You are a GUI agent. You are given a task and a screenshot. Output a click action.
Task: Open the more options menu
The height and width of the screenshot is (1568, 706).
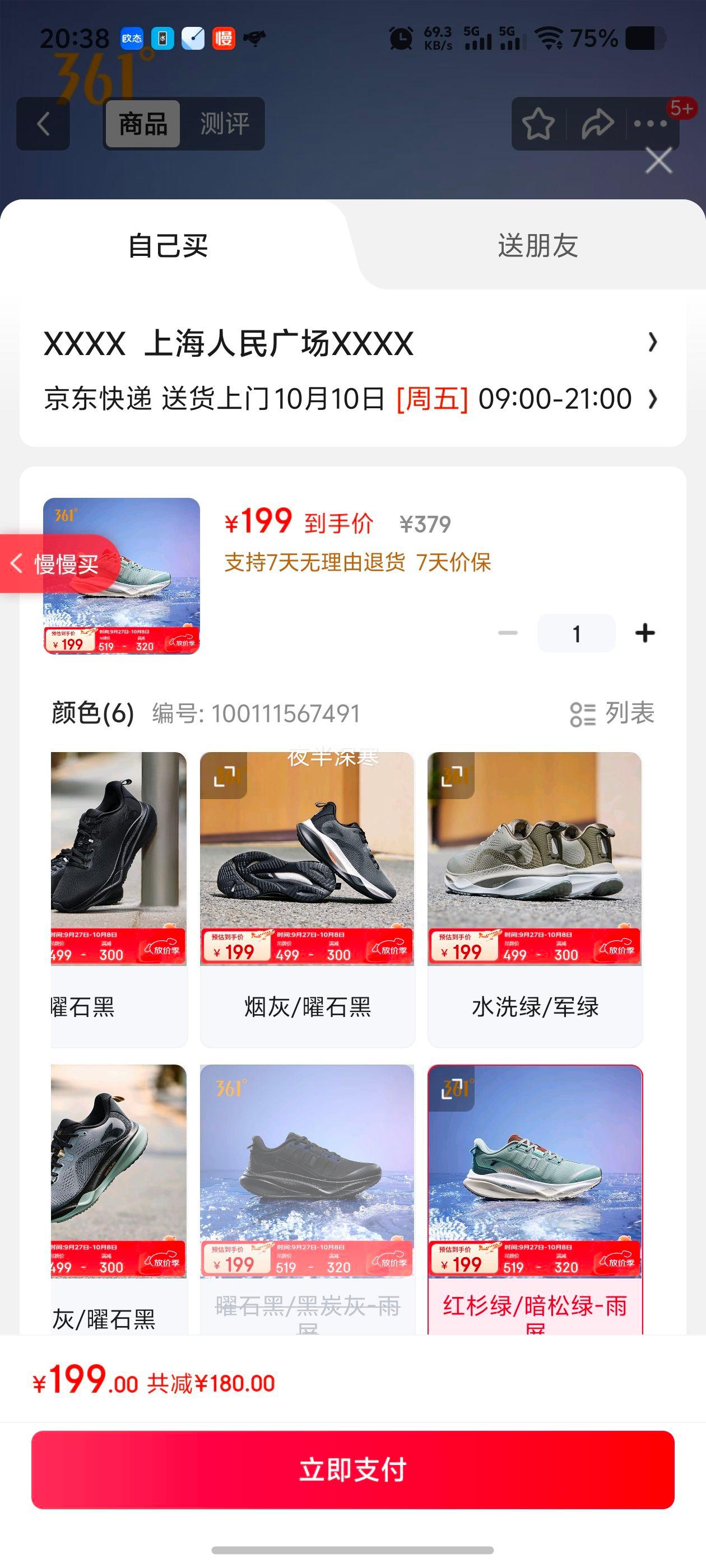click(x=651, y=124)
